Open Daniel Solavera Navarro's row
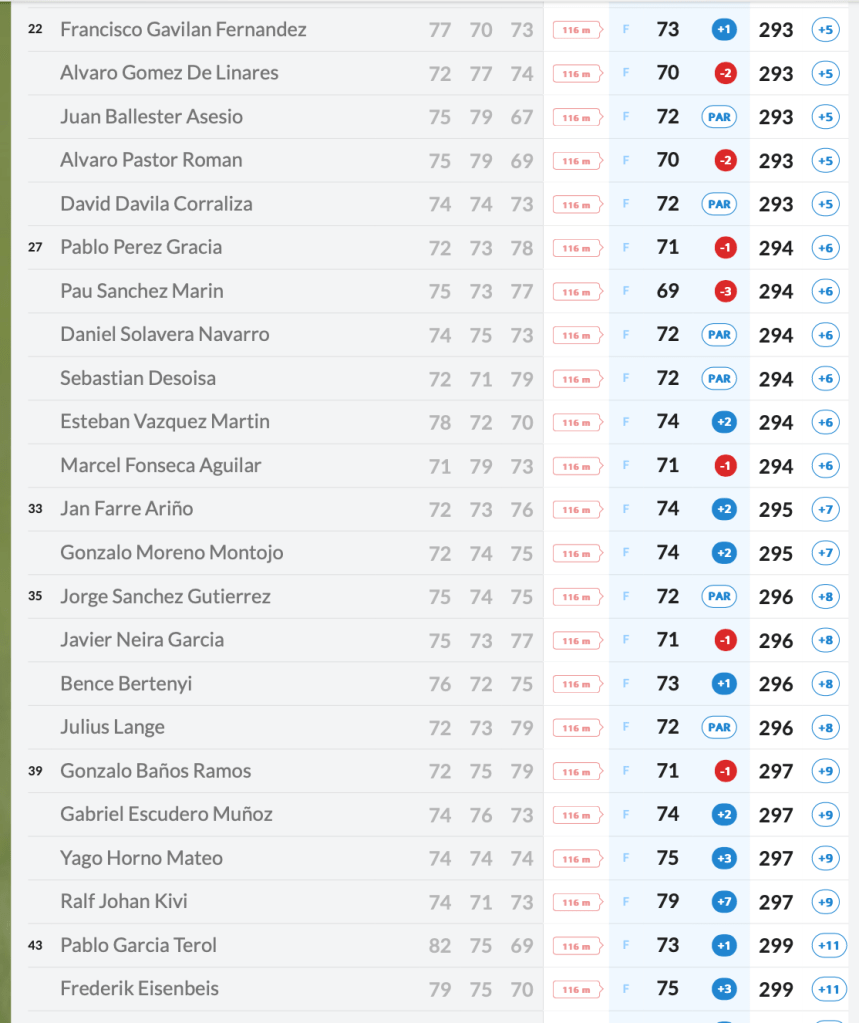Screen dimensions: 859x1023 click(164, 334)
